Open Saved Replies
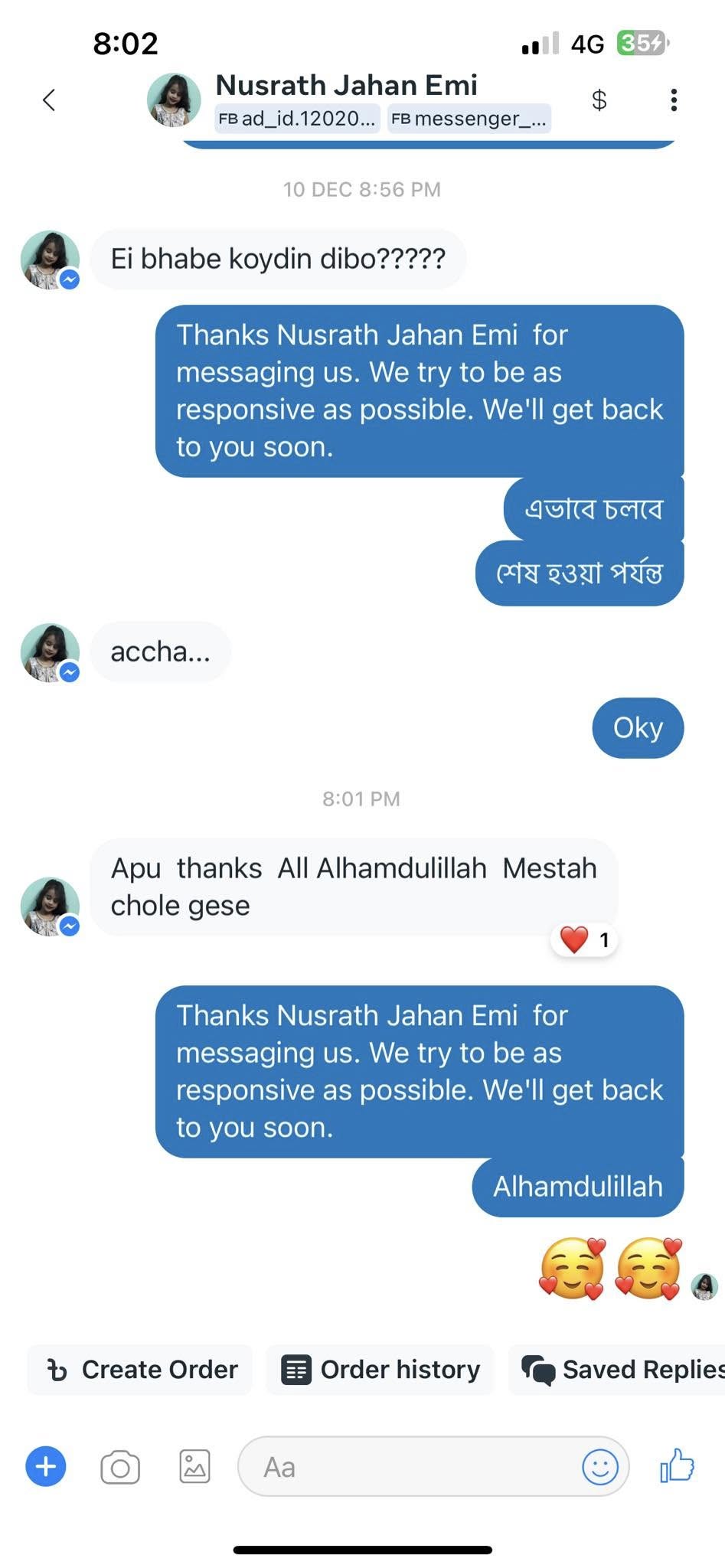 pos(622,1370)
